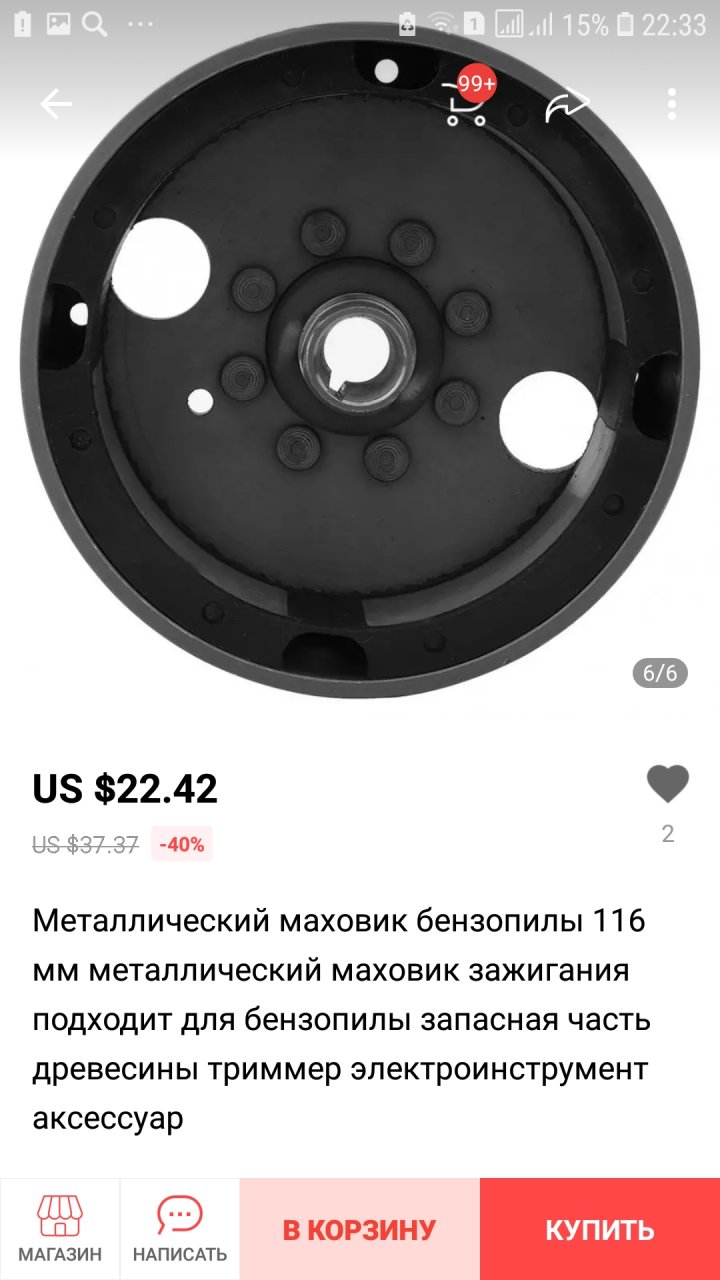The width and height of the screenshot is (720, 1280).
Task: Tap Купить to buy now
Action: [x=600, y=1229]
